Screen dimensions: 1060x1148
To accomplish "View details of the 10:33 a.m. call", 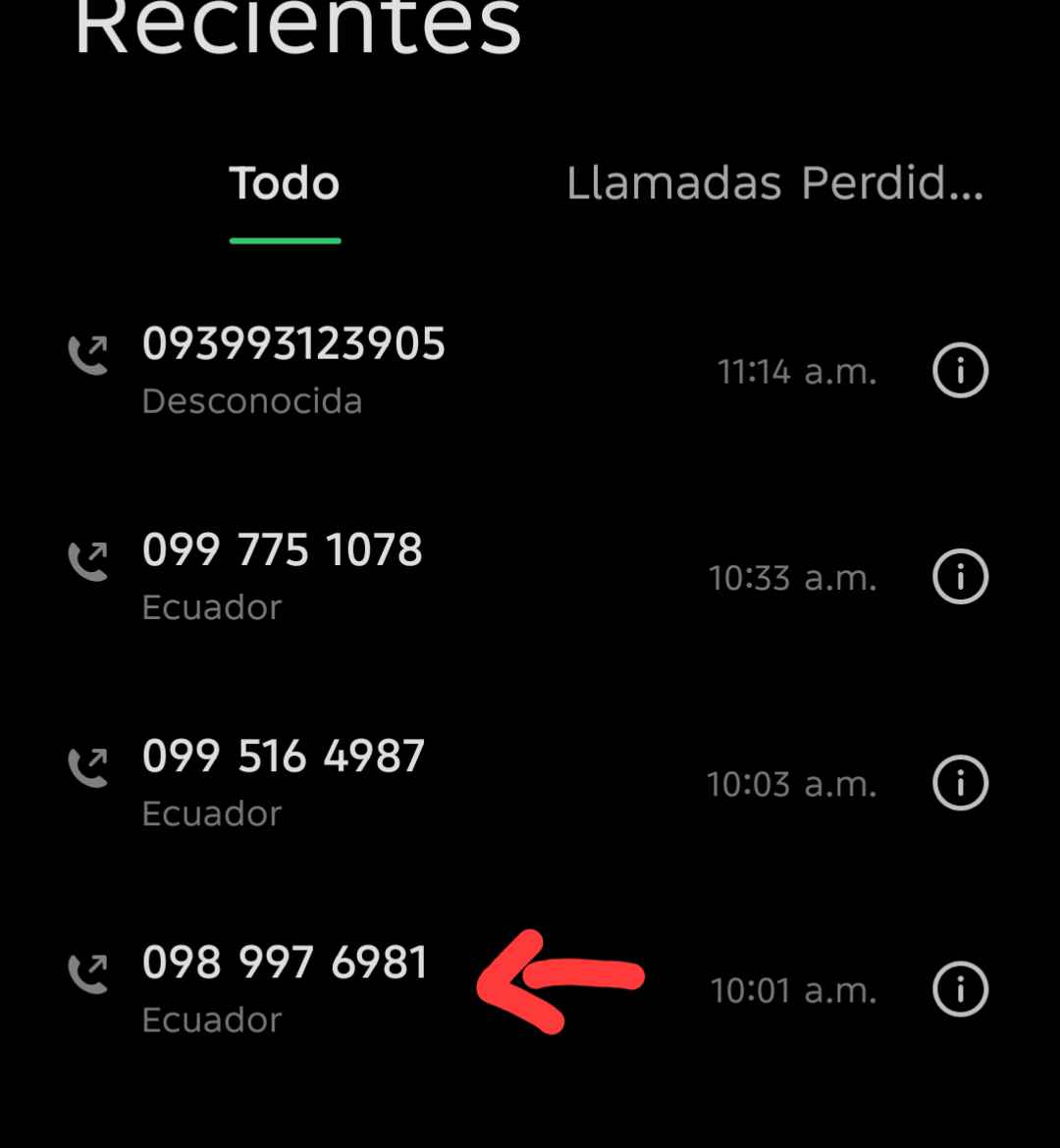I will pos(959,577).
